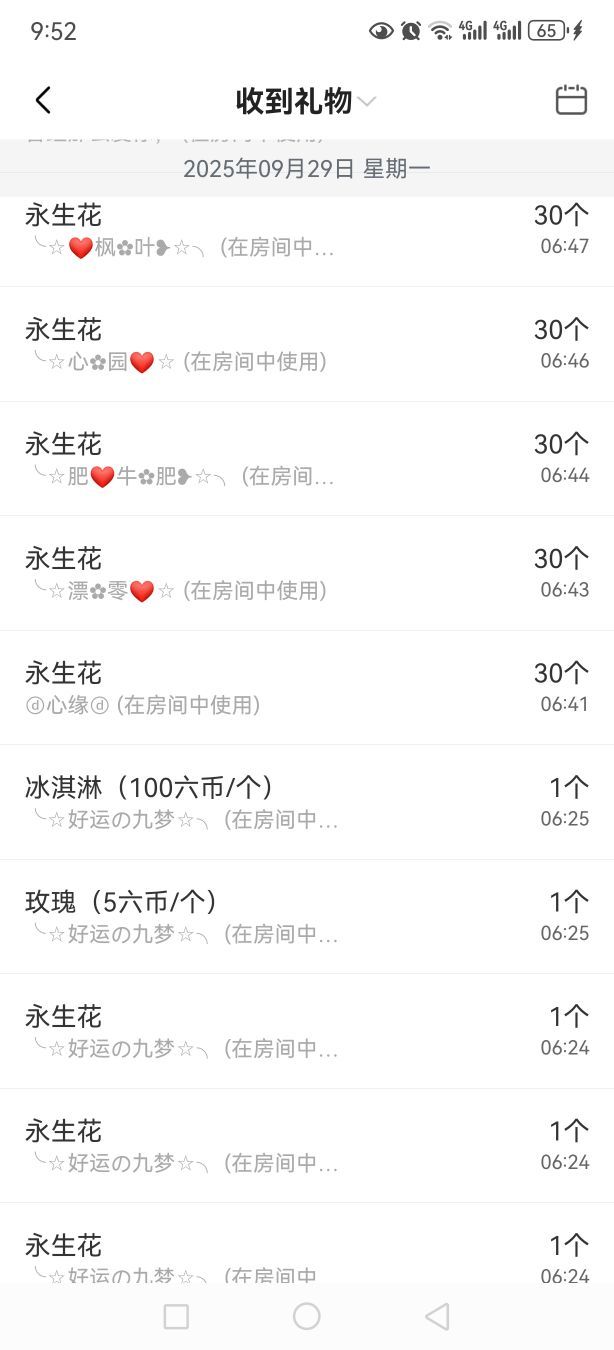
Task: Open the calendar date picker
Action: (x=571, y=100)
